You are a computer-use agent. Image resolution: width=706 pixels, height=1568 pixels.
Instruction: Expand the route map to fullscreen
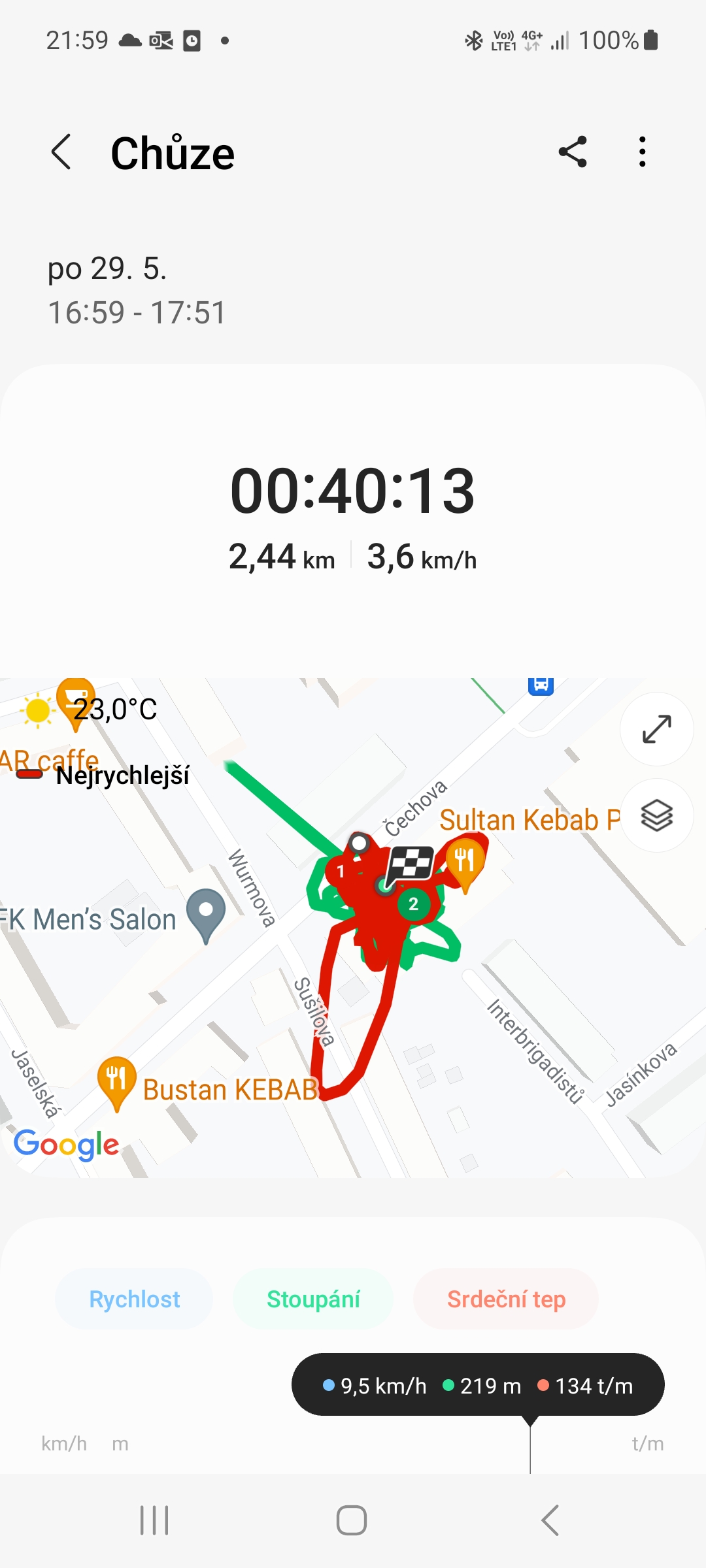pos(656,729)
